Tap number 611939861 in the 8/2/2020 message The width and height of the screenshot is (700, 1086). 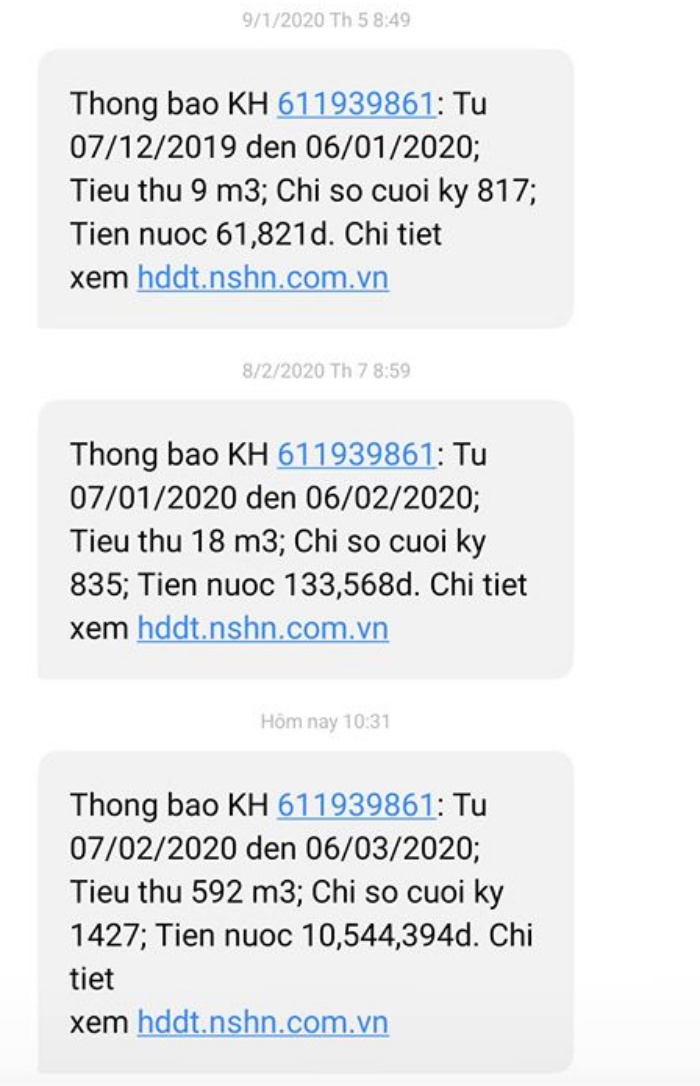click(356, 455)
